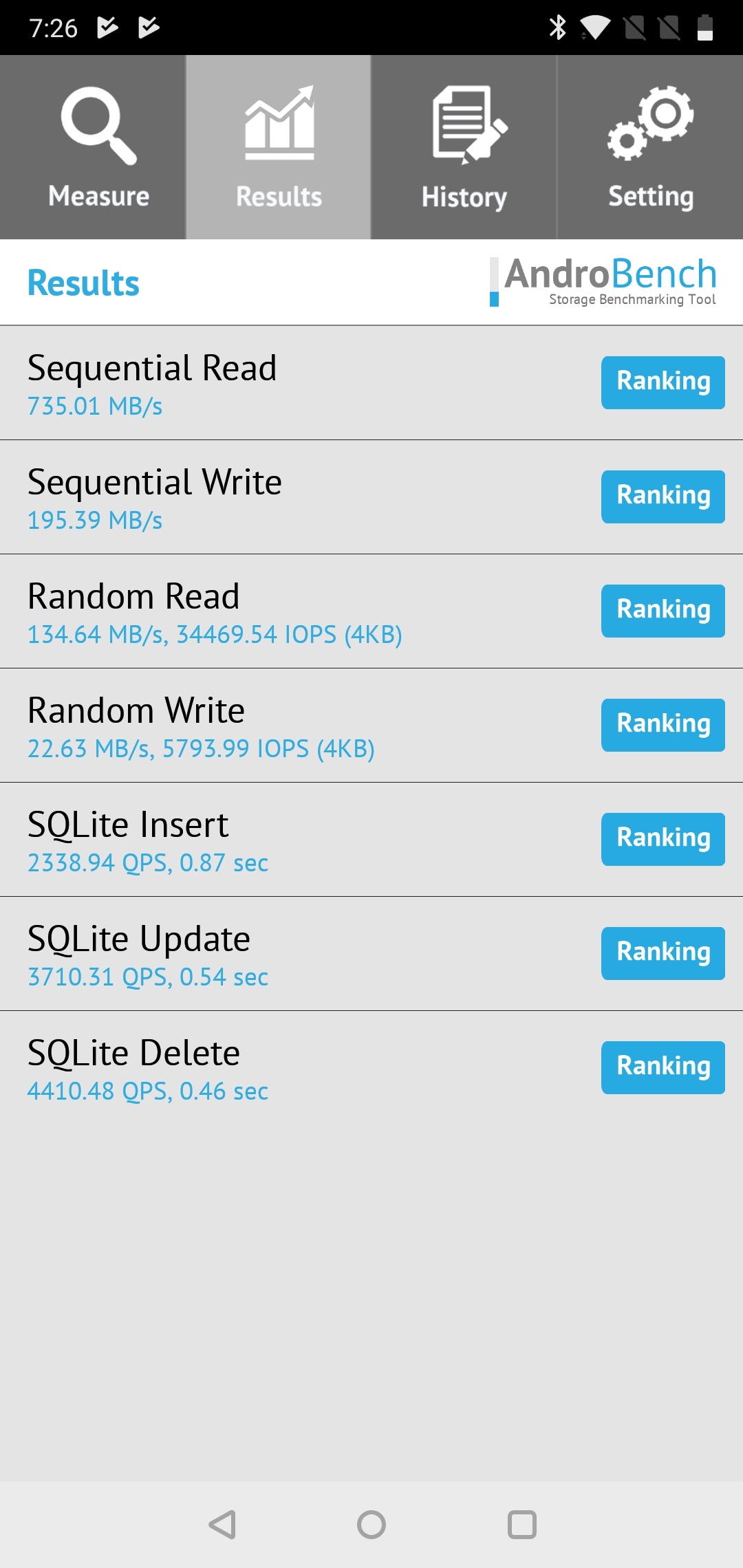
Task: Check ranking for SQLite Insert
Action: [663, 839]
